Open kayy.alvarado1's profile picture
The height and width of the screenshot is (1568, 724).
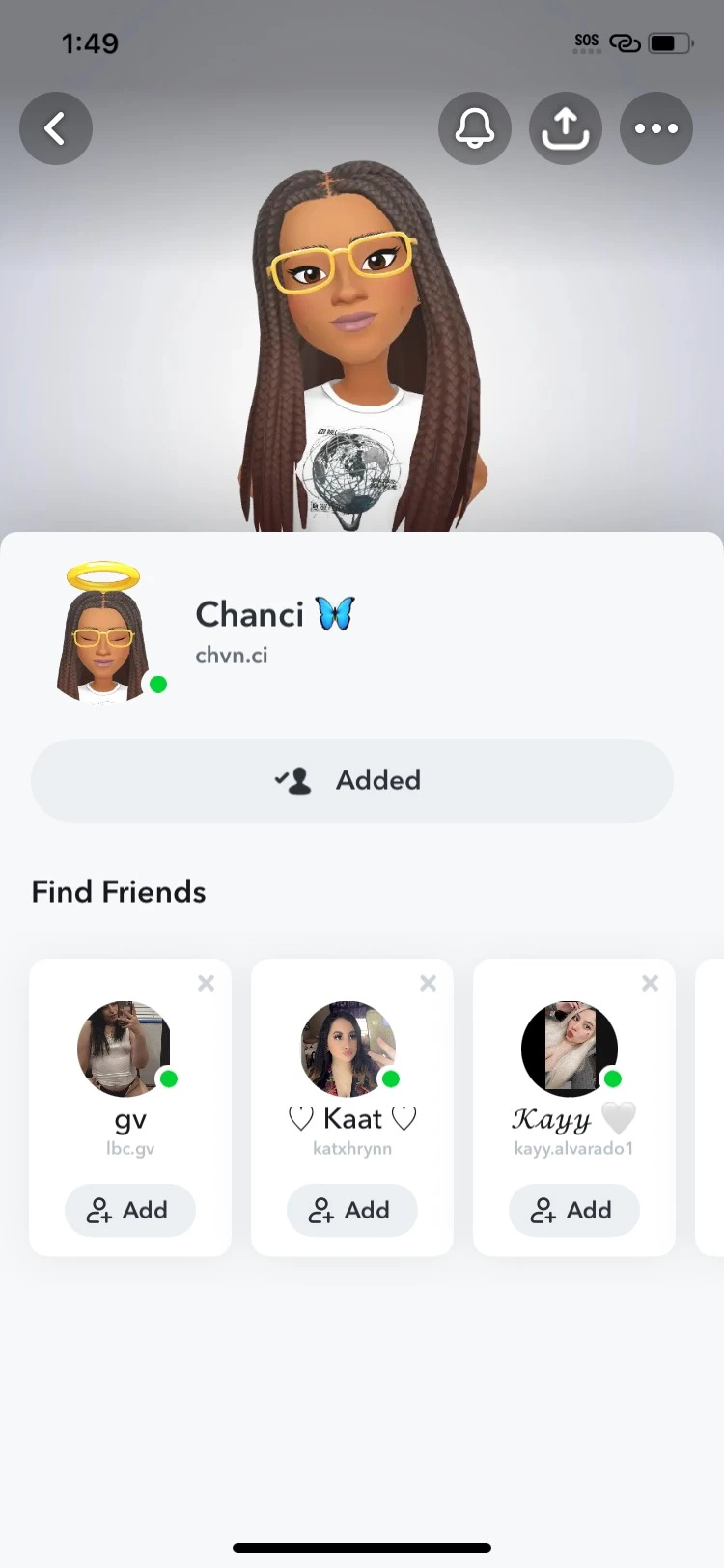coord(570,1049)
